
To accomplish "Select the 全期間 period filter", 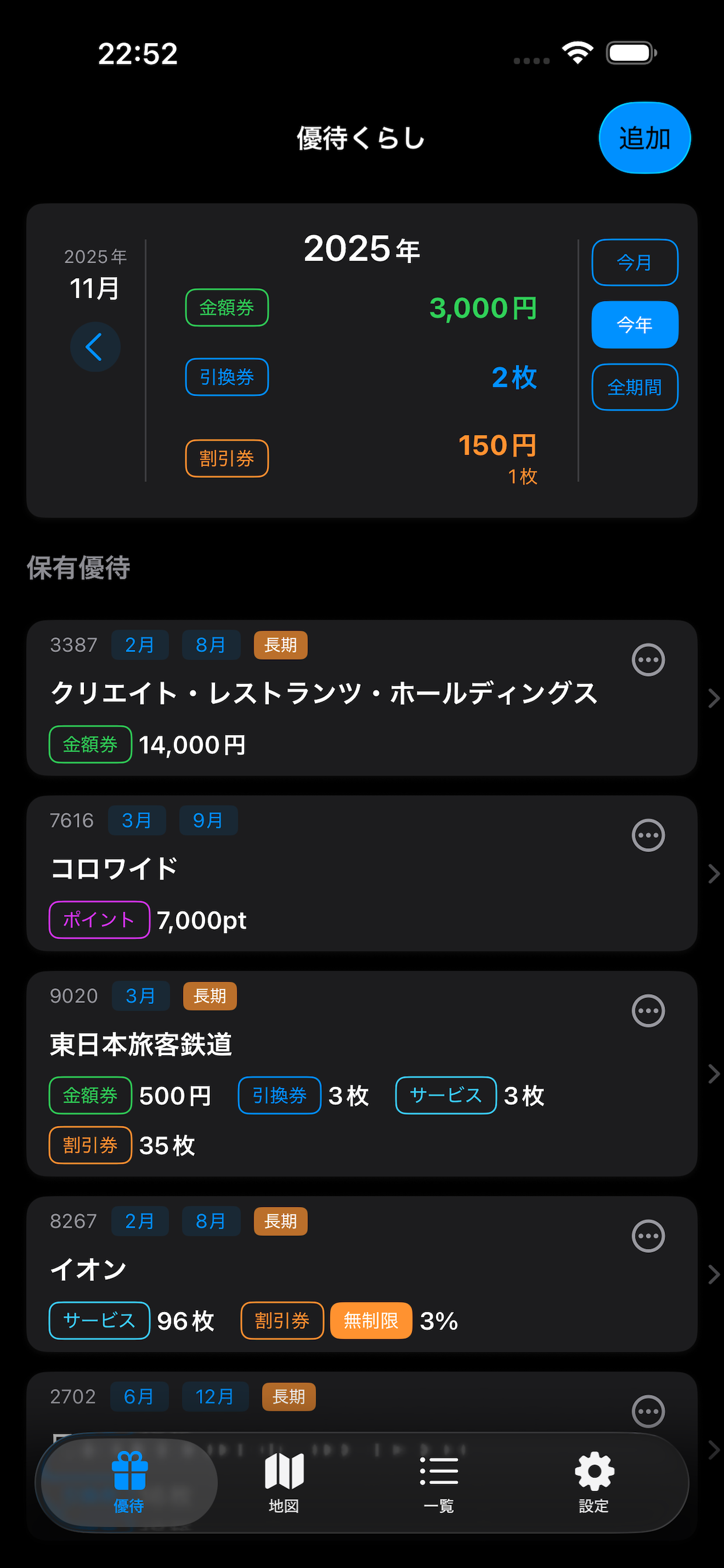I will (x=635, y=387).
